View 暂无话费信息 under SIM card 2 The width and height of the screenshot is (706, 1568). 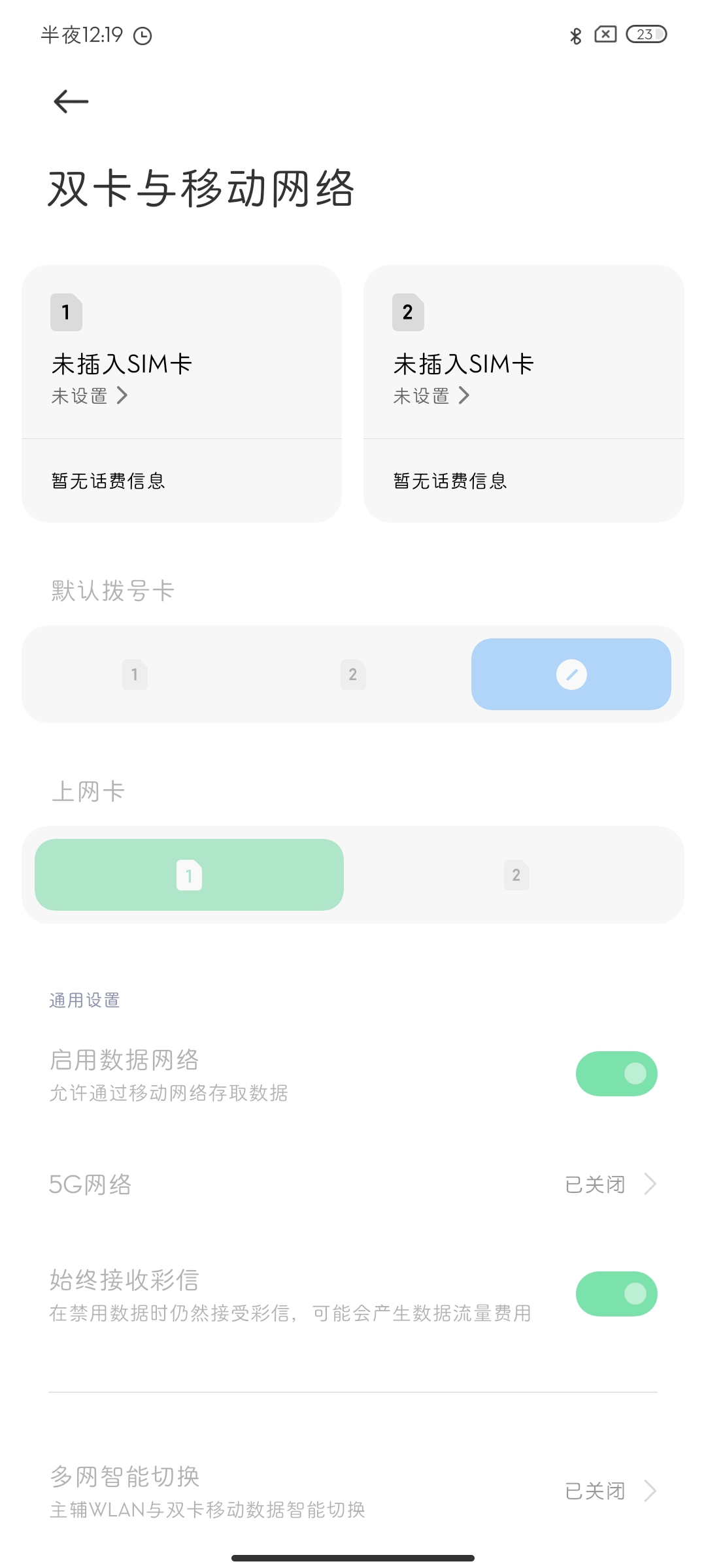coord(524,481)
